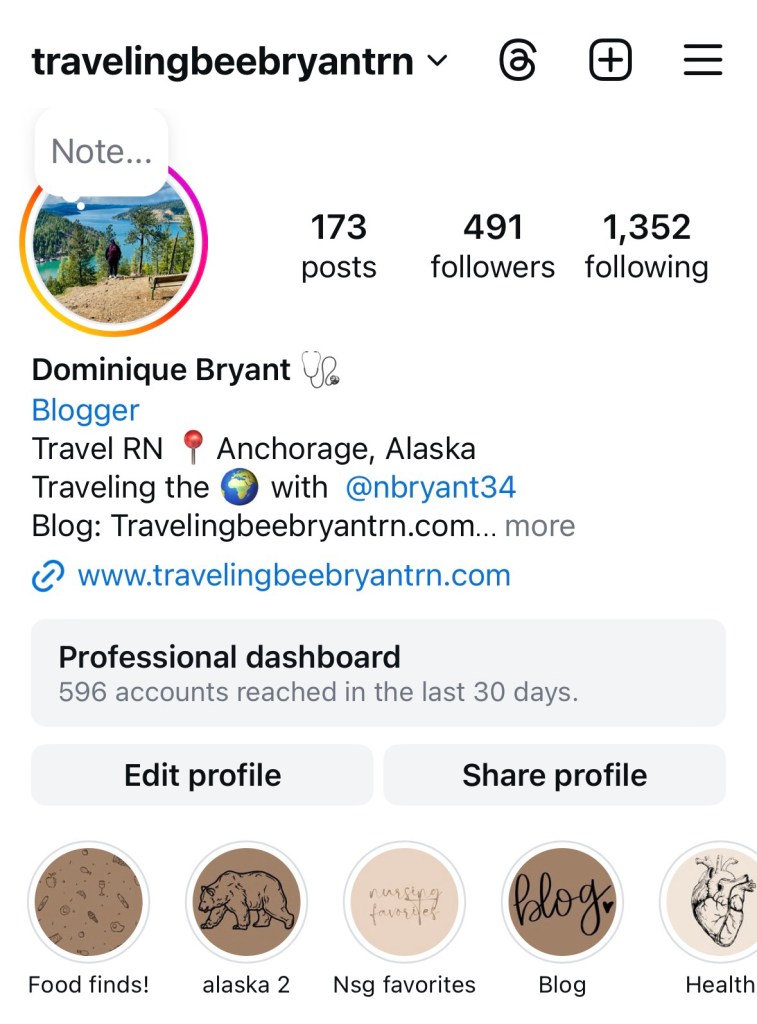The width and height of the screenshot is (757, 1024).
Task: Open the Blogger category link
Action: point(85,410)
